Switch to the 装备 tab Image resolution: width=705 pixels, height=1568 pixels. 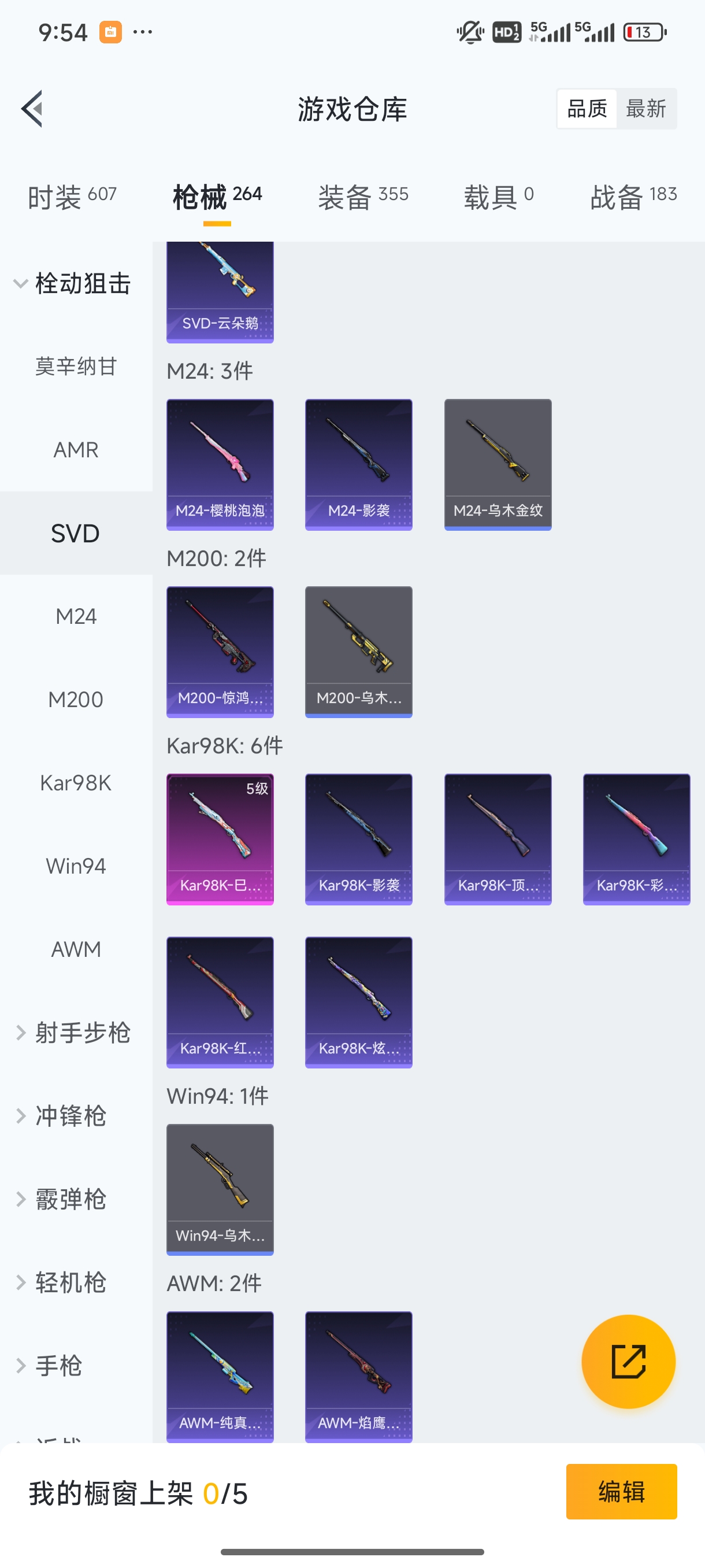pos(362,197)
